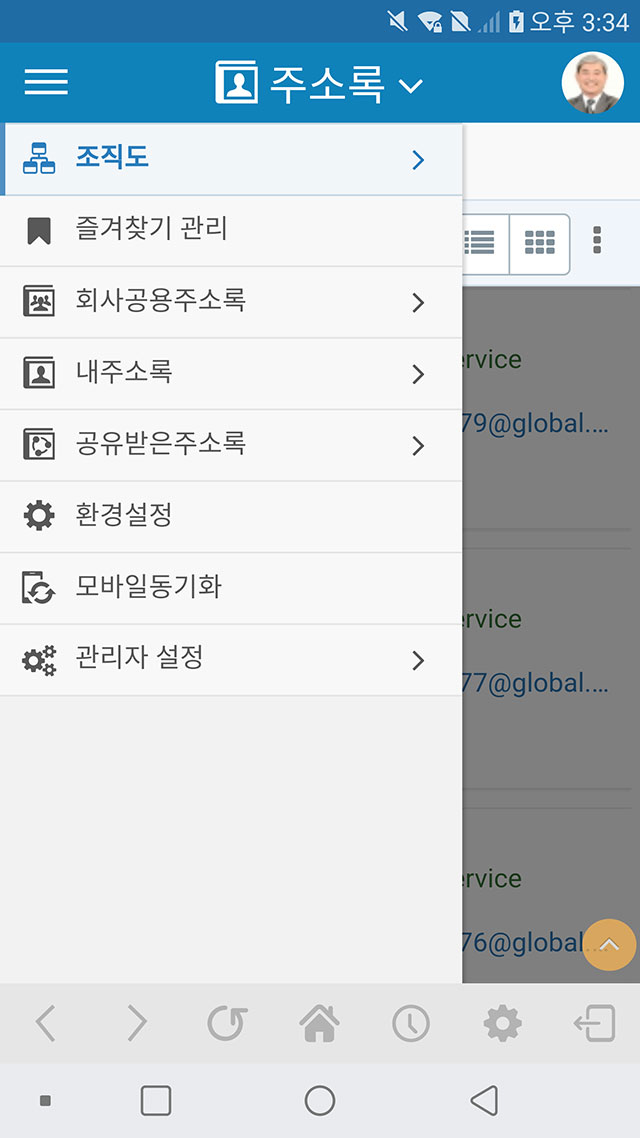Tap the orange scroll-to-top button
This screenshot has height=1138, width=640.
click(610, 944)
